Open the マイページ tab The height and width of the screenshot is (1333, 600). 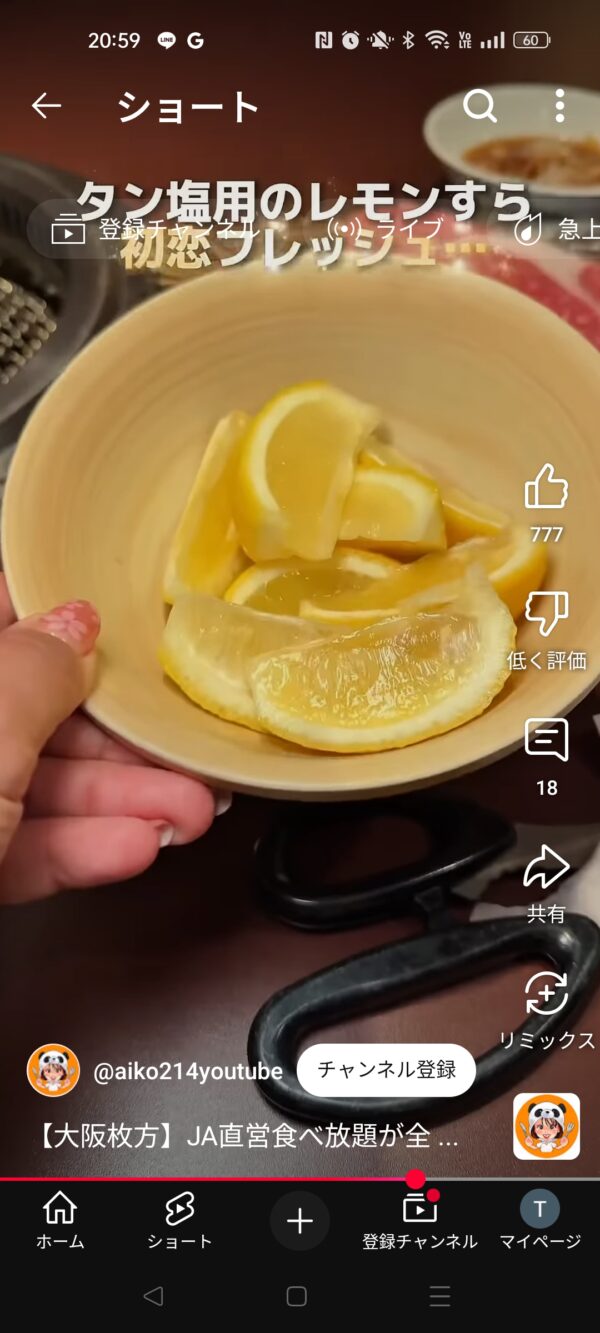(x=540, y=1221)
